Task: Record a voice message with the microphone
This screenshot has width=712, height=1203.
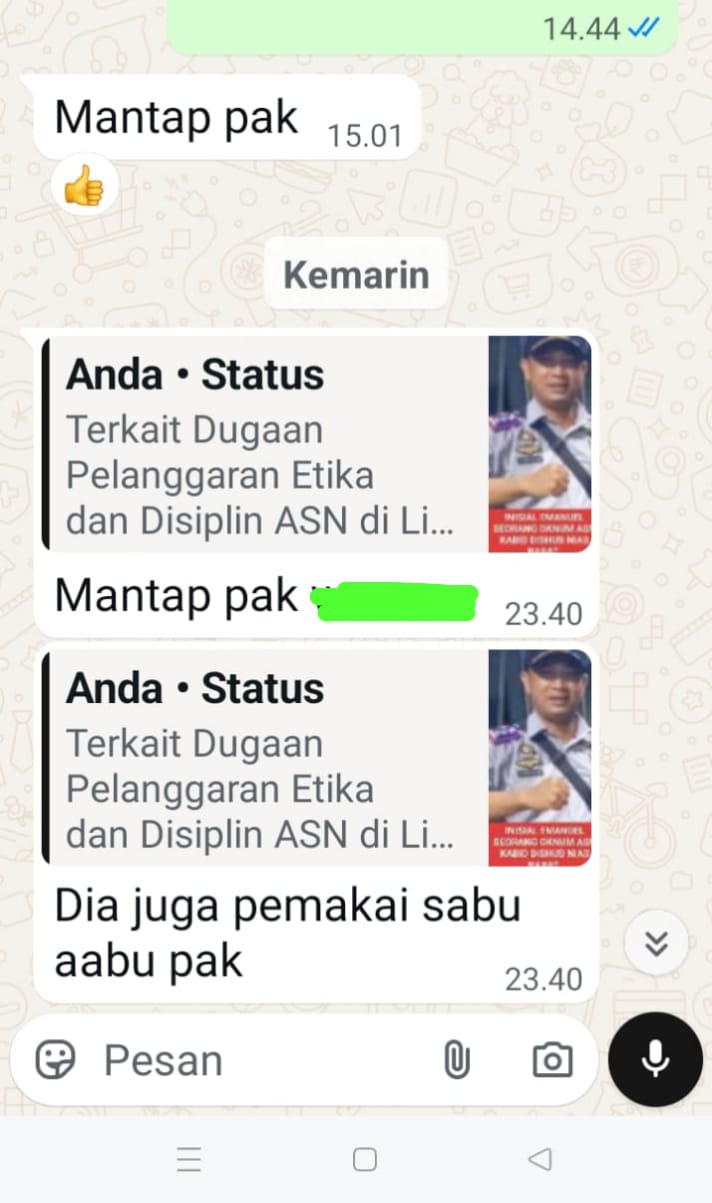Action: click(655, 1060)
